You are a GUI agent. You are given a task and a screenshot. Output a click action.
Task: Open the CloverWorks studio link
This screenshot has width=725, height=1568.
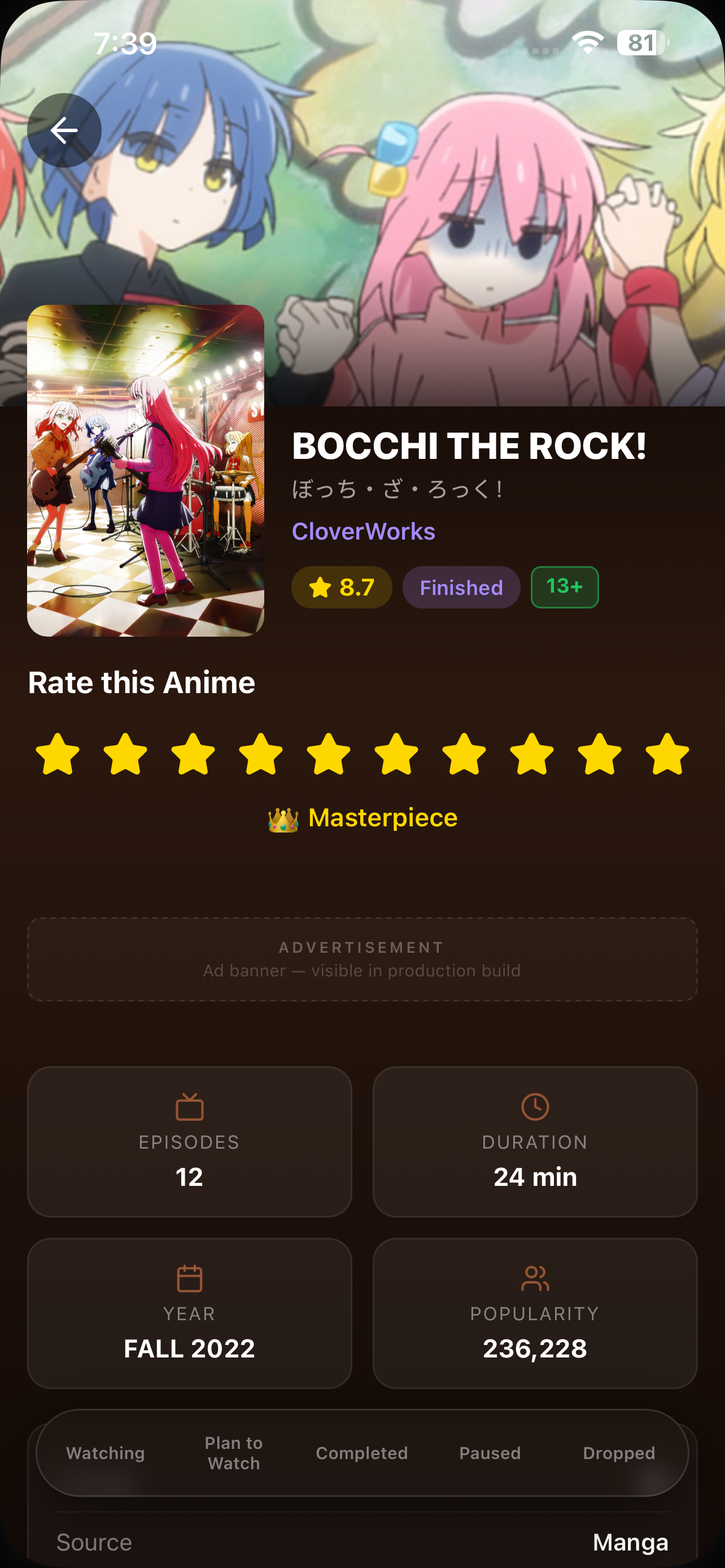click(364, 531)
